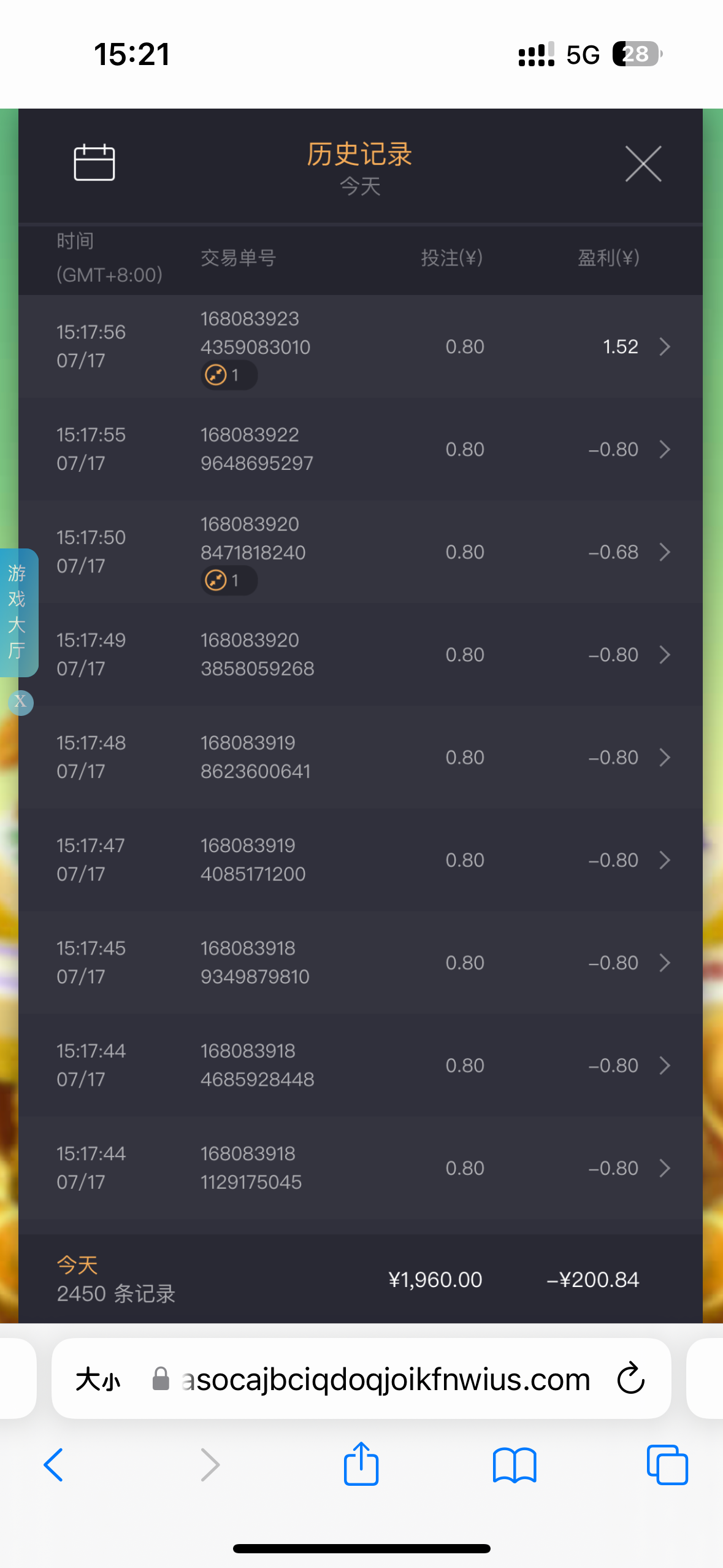
Task: Share this page from Safari toolbar
Action: point(361,1464)
